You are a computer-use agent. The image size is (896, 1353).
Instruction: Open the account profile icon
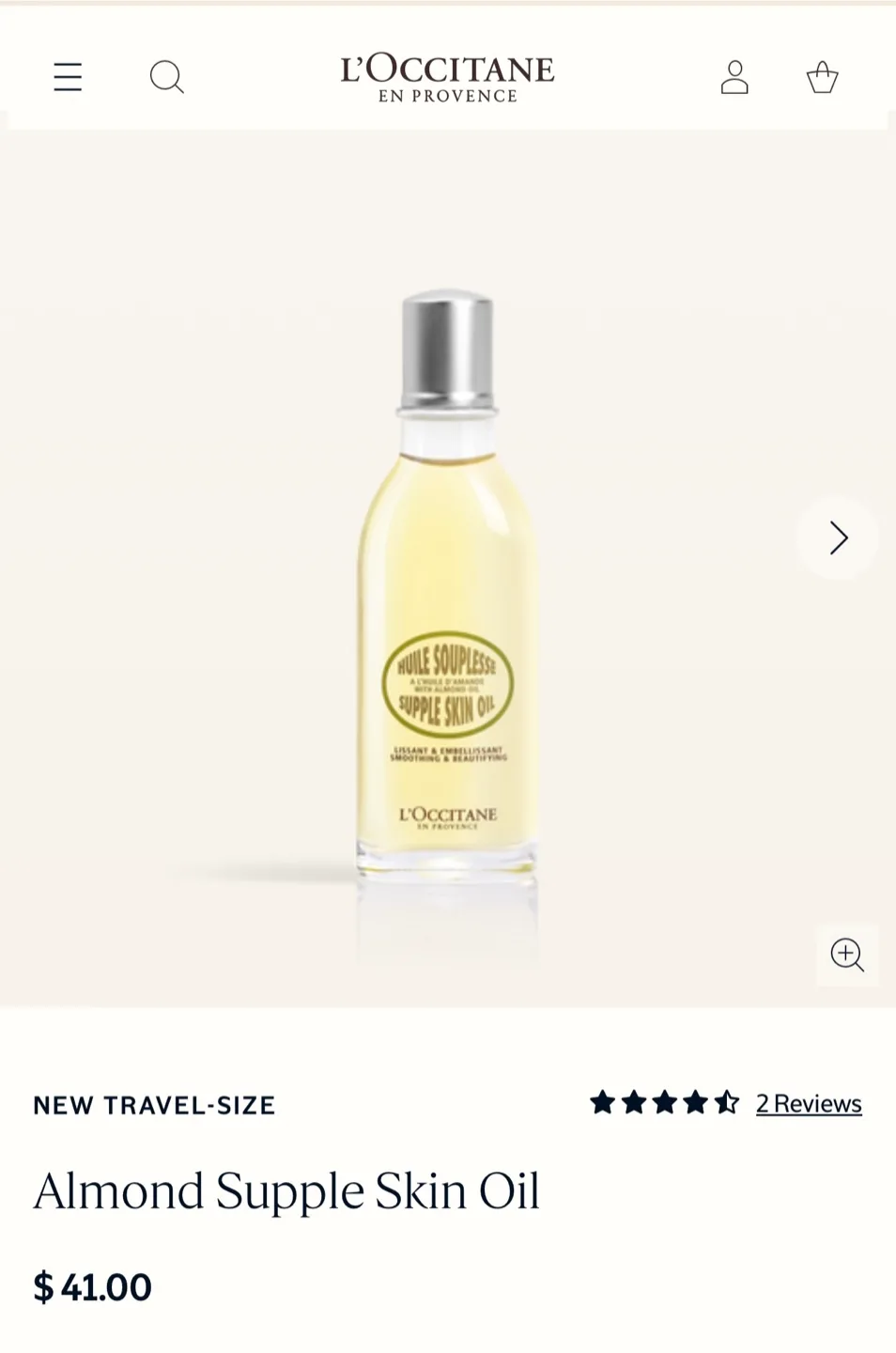[734, 77]
